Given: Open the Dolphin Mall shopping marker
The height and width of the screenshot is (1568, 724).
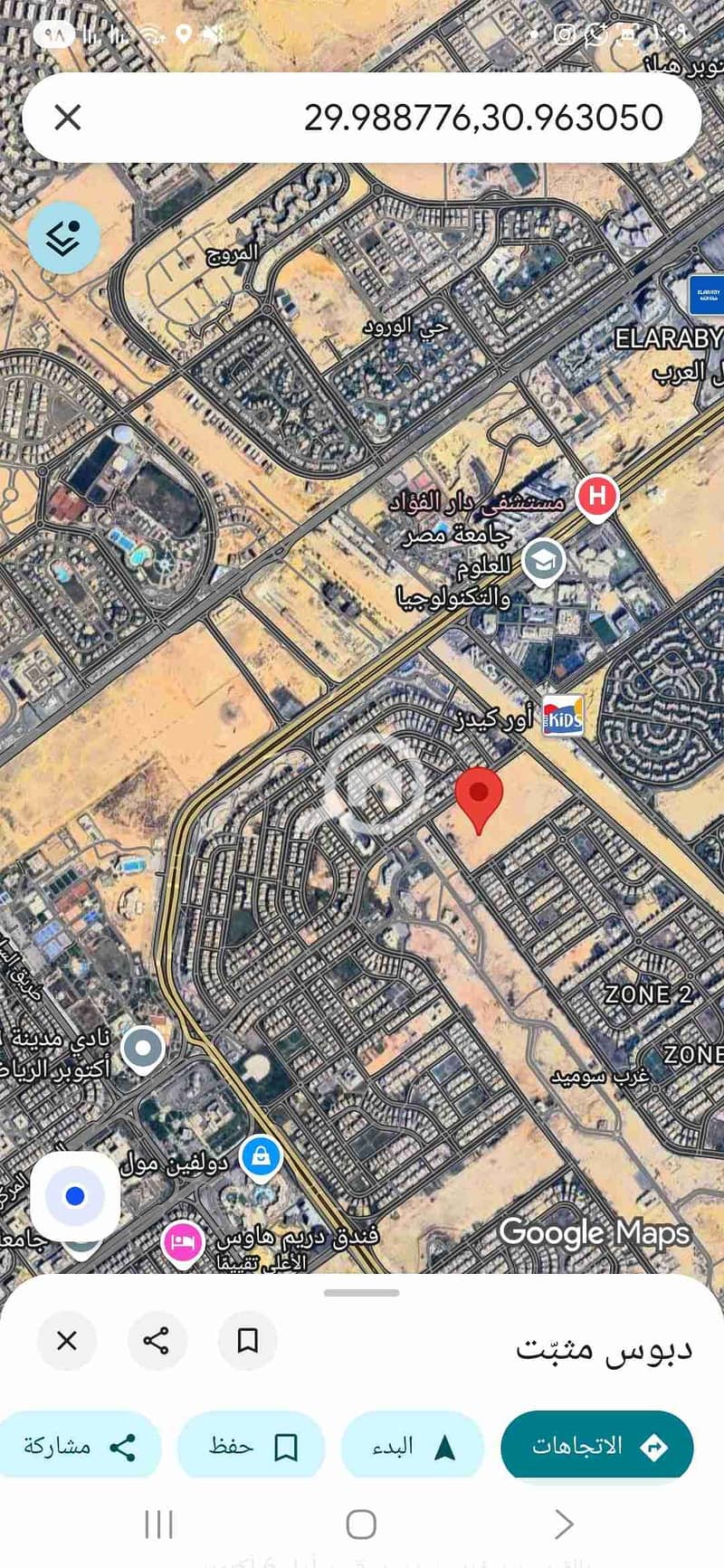Looking at the screenshot, I should (261, 1157).
